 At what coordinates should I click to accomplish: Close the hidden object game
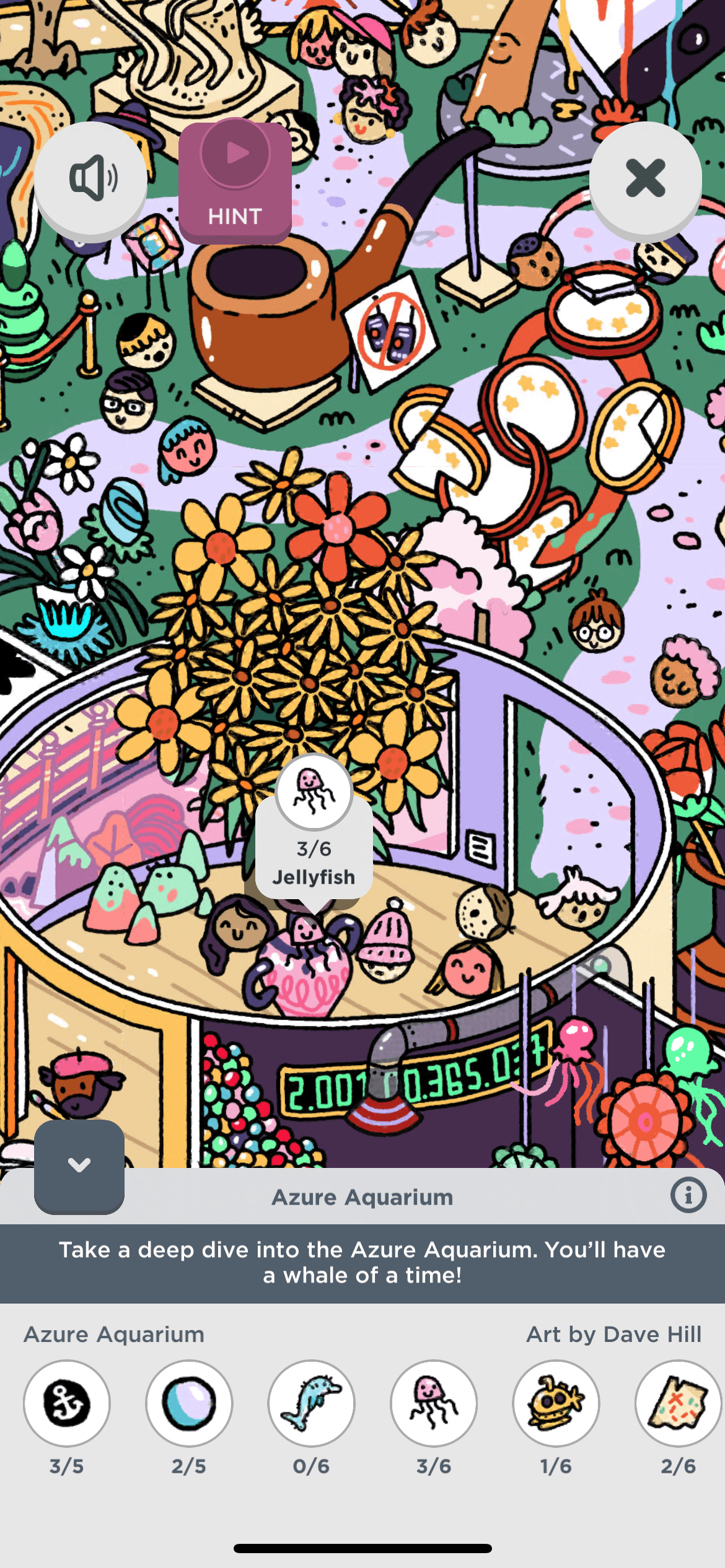(645, 178)
